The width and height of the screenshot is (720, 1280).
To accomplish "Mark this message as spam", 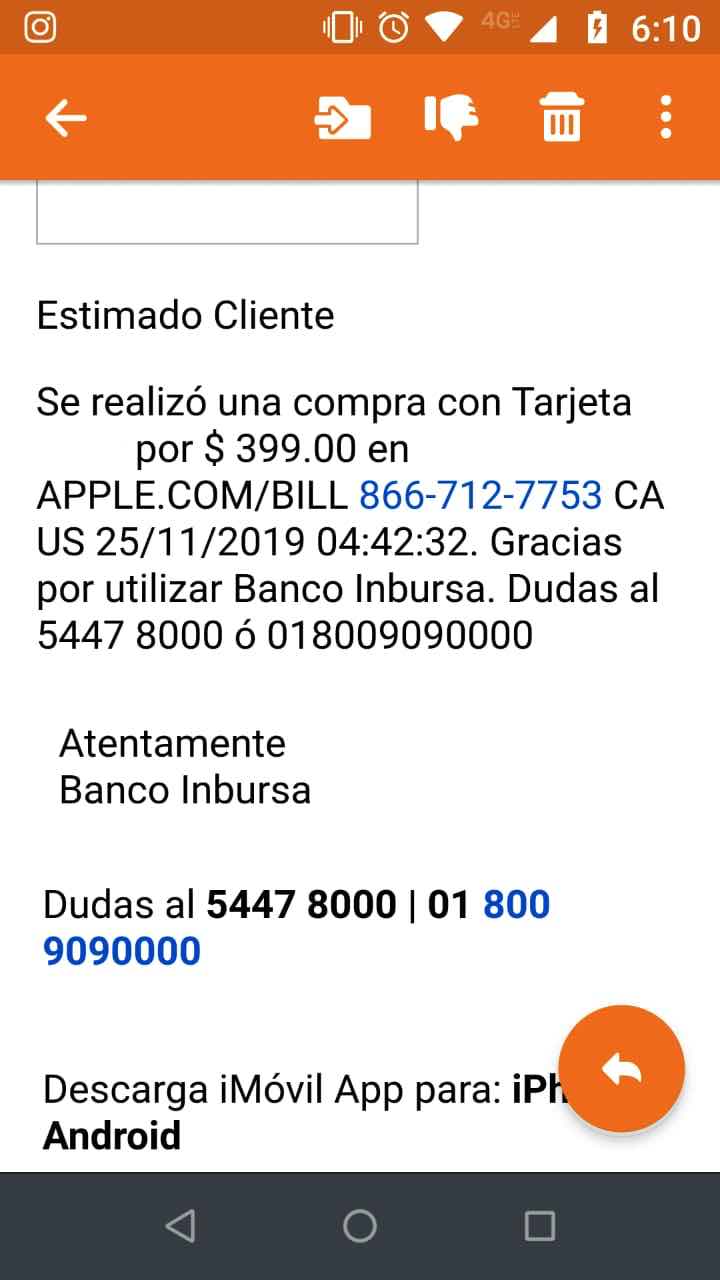I will tap(451, 119).
